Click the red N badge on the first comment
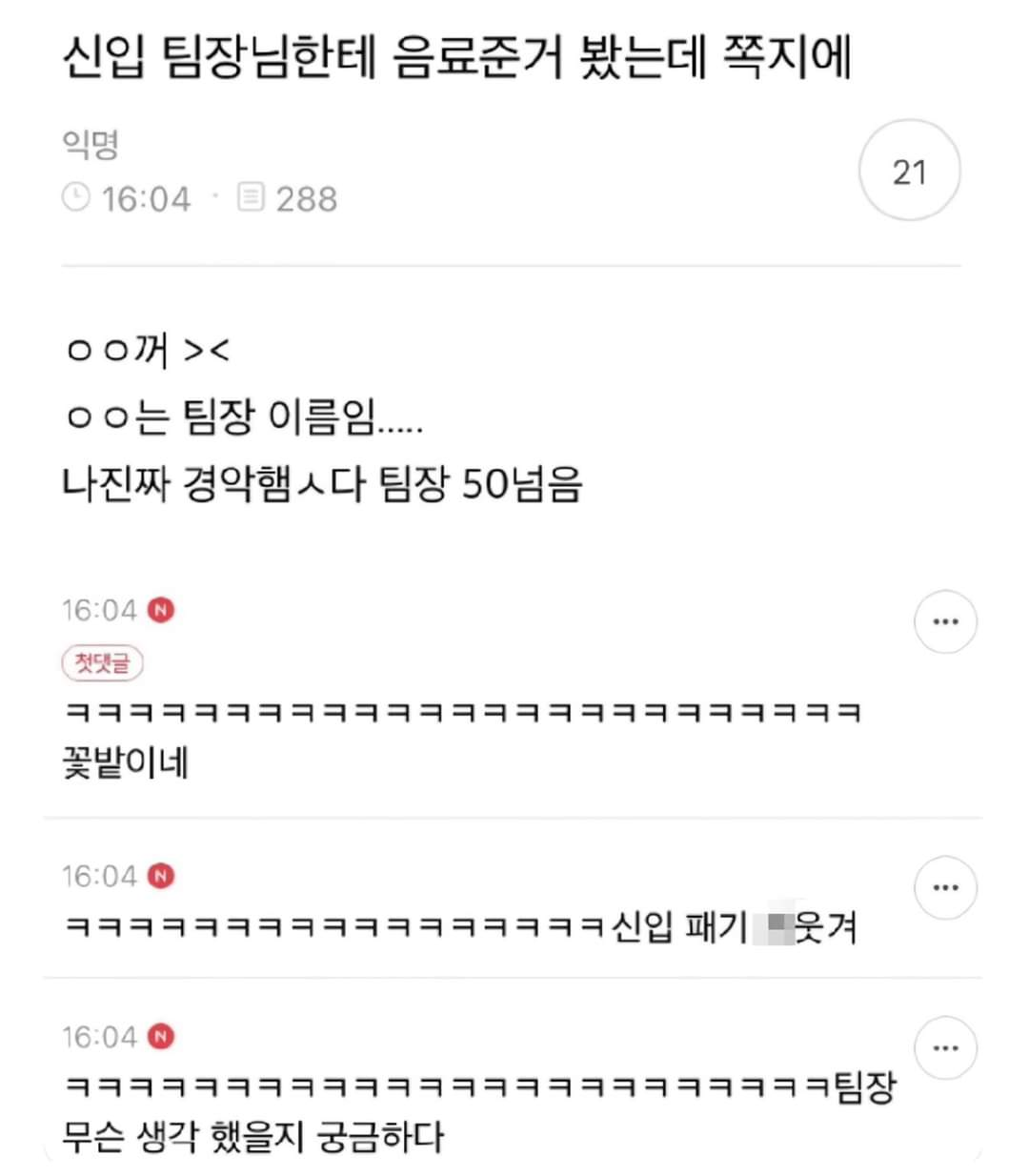Image resolution: width=1029 pixels, height=1176 pixels. coord(162,610)
